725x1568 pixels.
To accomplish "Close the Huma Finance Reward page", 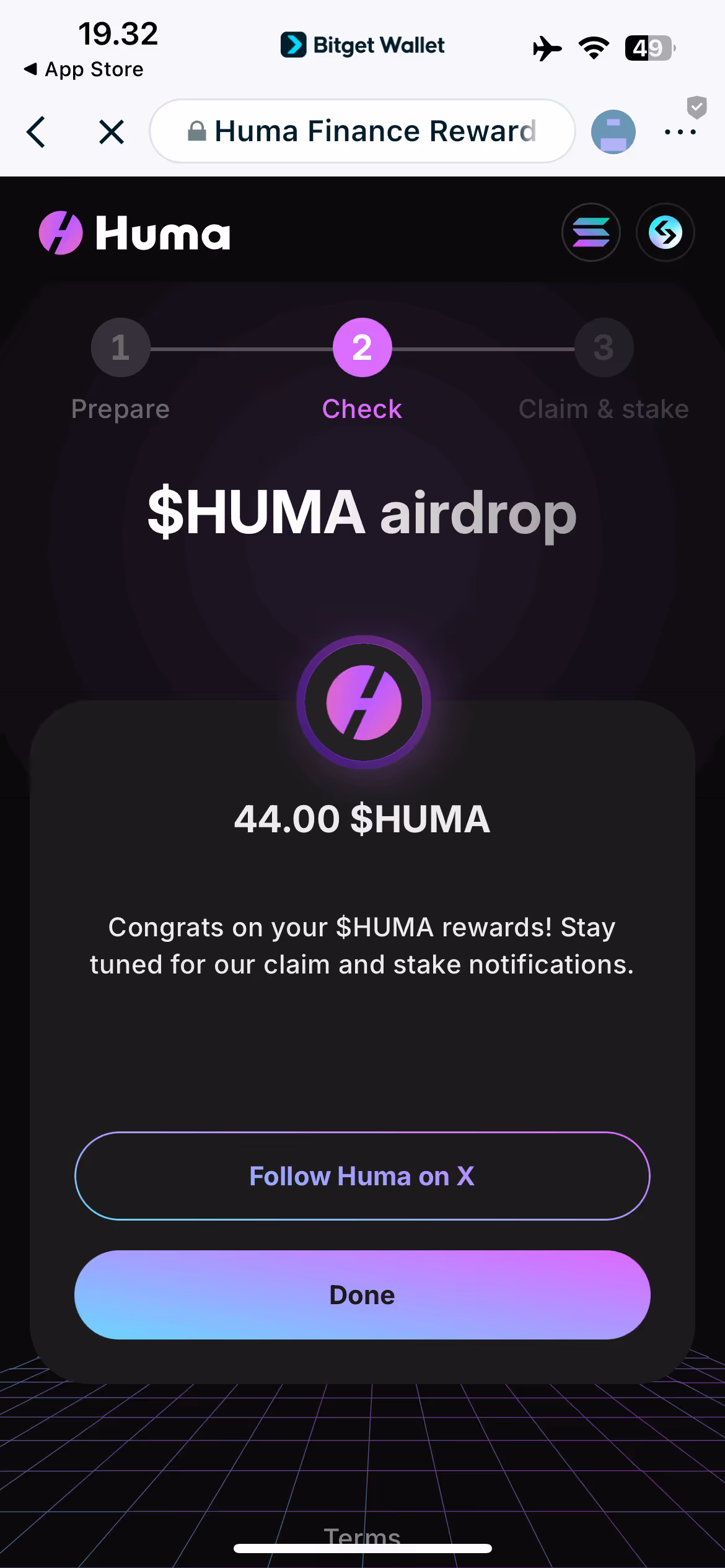I will (x=112, y=132).
